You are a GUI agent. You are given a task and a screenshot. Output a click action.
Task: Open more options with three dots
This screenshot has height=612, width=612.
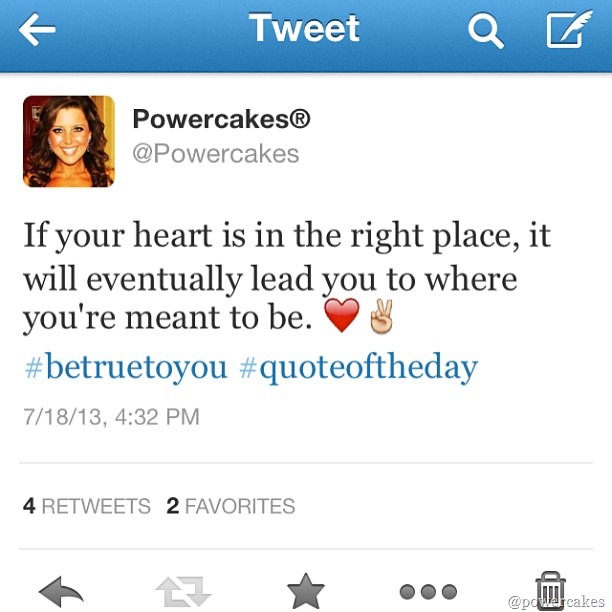428,591
